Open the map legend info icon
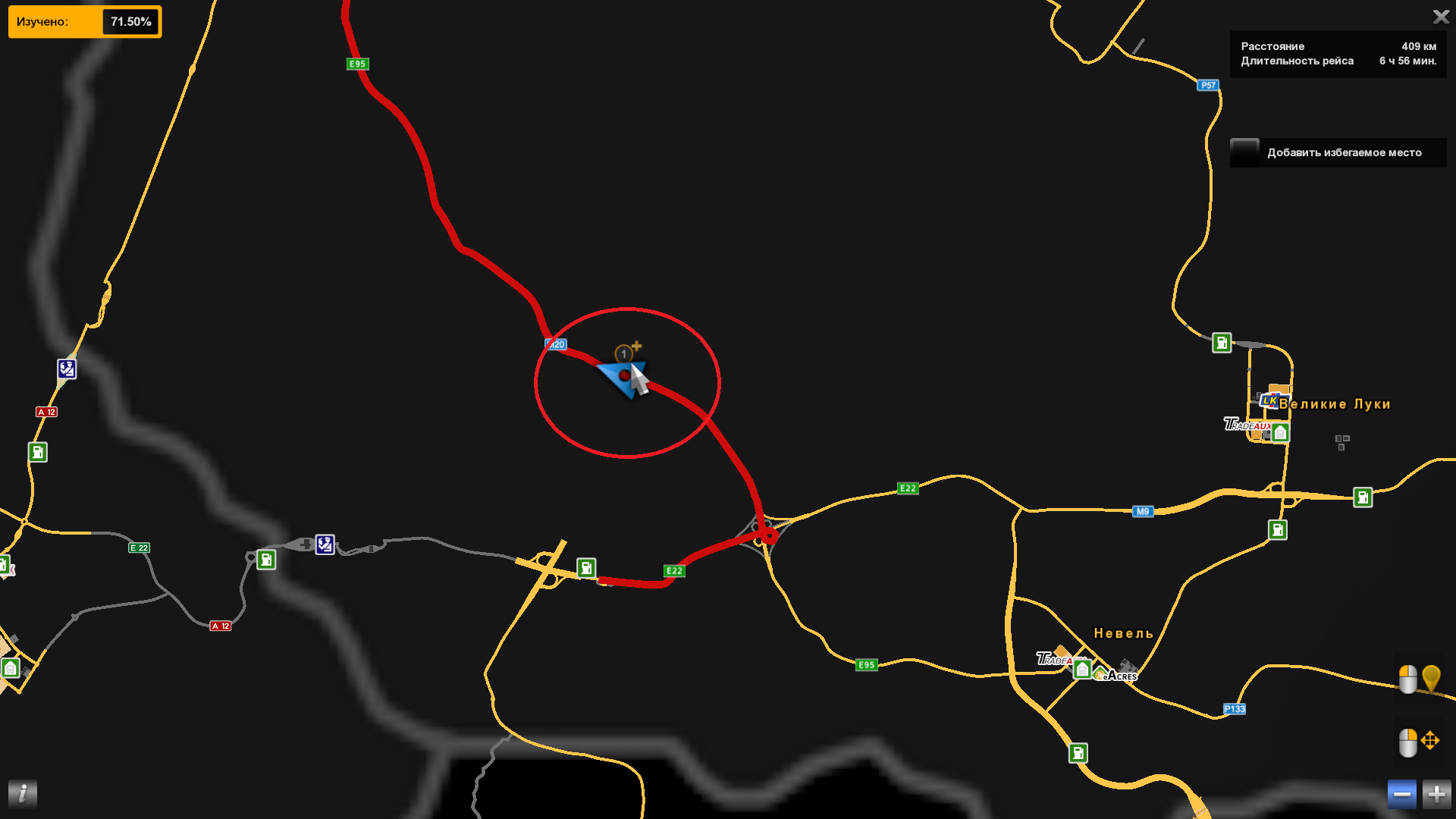This screenshot has width=1456, height=819. pyautogui.click(x=23, y=793)
